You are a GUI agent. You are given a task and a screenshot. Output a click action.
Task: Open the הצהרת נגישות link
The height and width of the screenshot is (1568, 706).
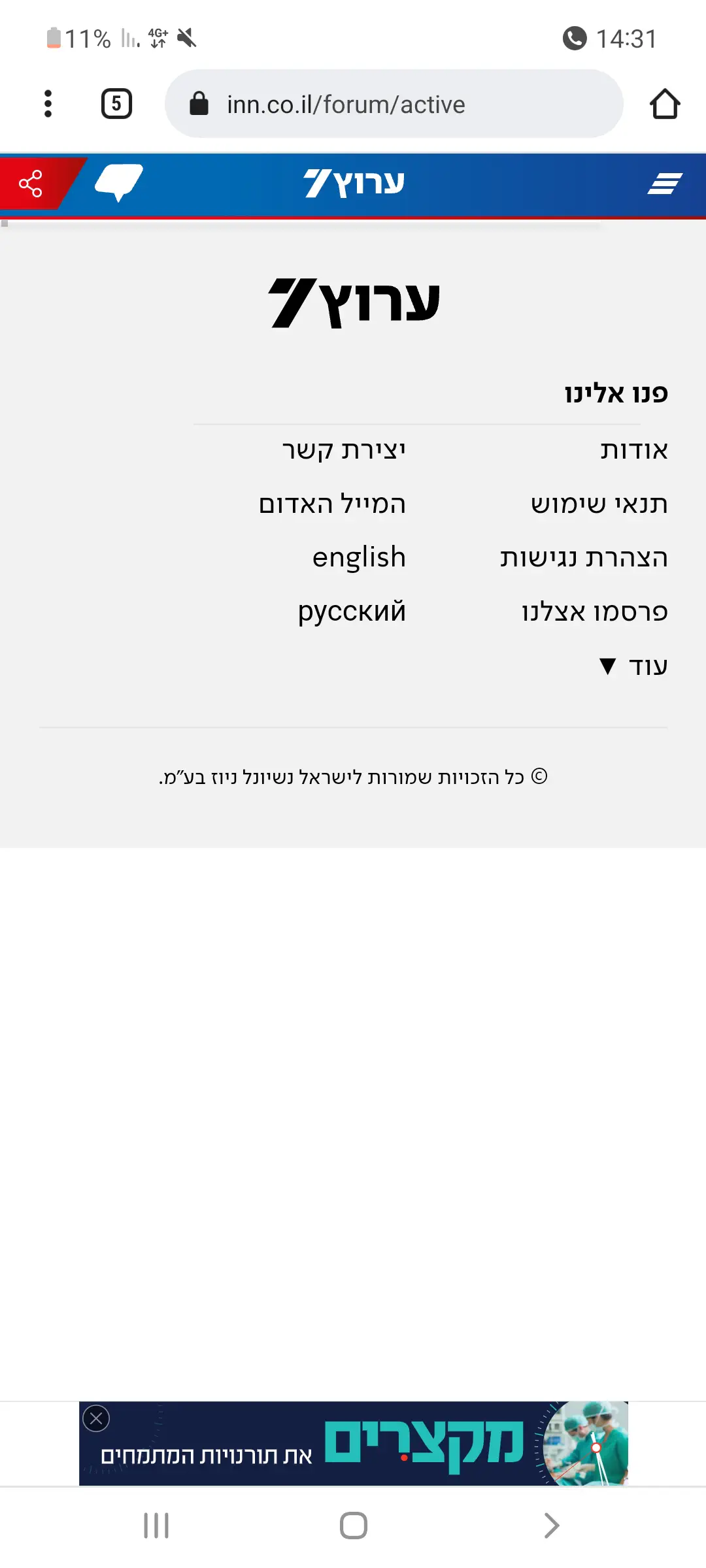point(584,558)
